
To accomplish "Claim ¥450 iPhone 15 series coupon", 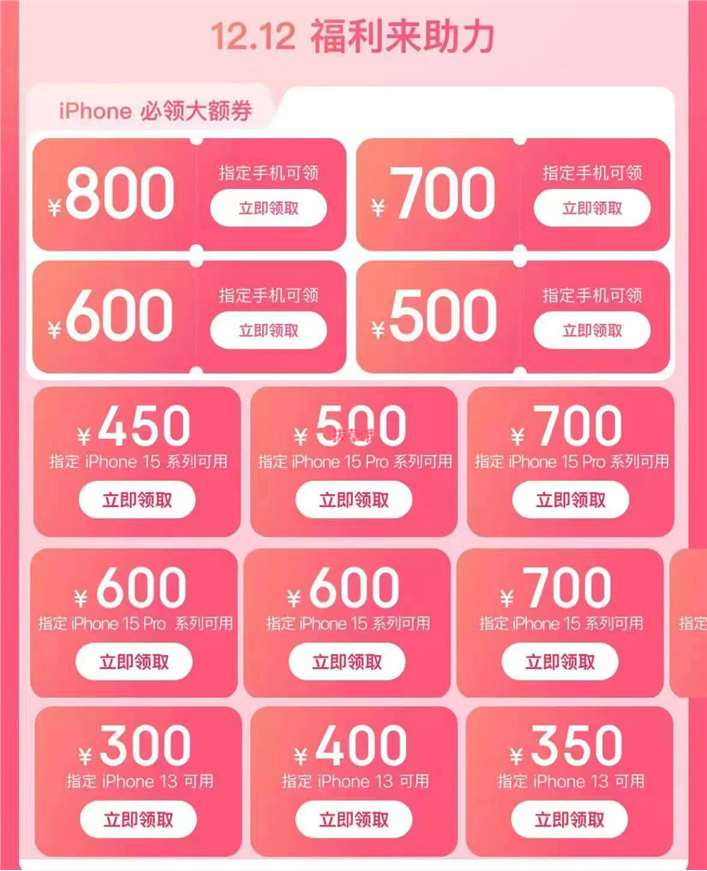I will [137, 499].
